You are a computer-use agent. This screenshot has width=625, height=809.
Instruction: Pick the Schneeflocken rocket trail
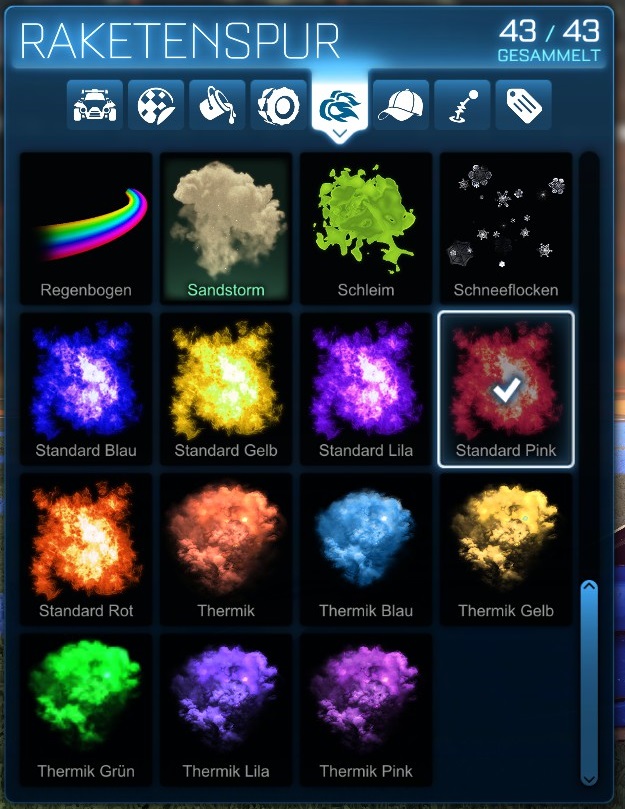click(506, 229)
